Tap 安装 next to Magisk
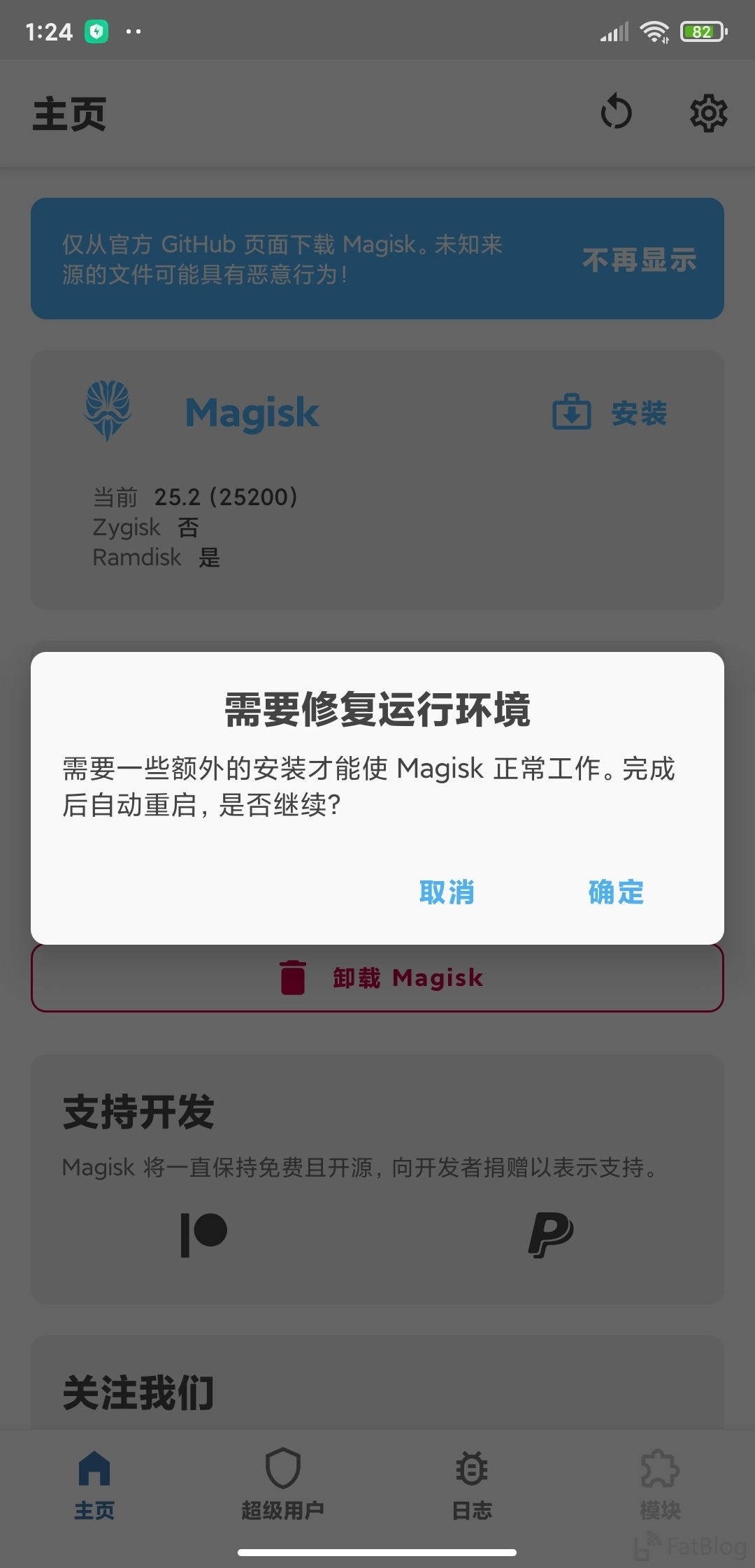This screenshot has height=1568, width=755. click(x=610, y=412)
